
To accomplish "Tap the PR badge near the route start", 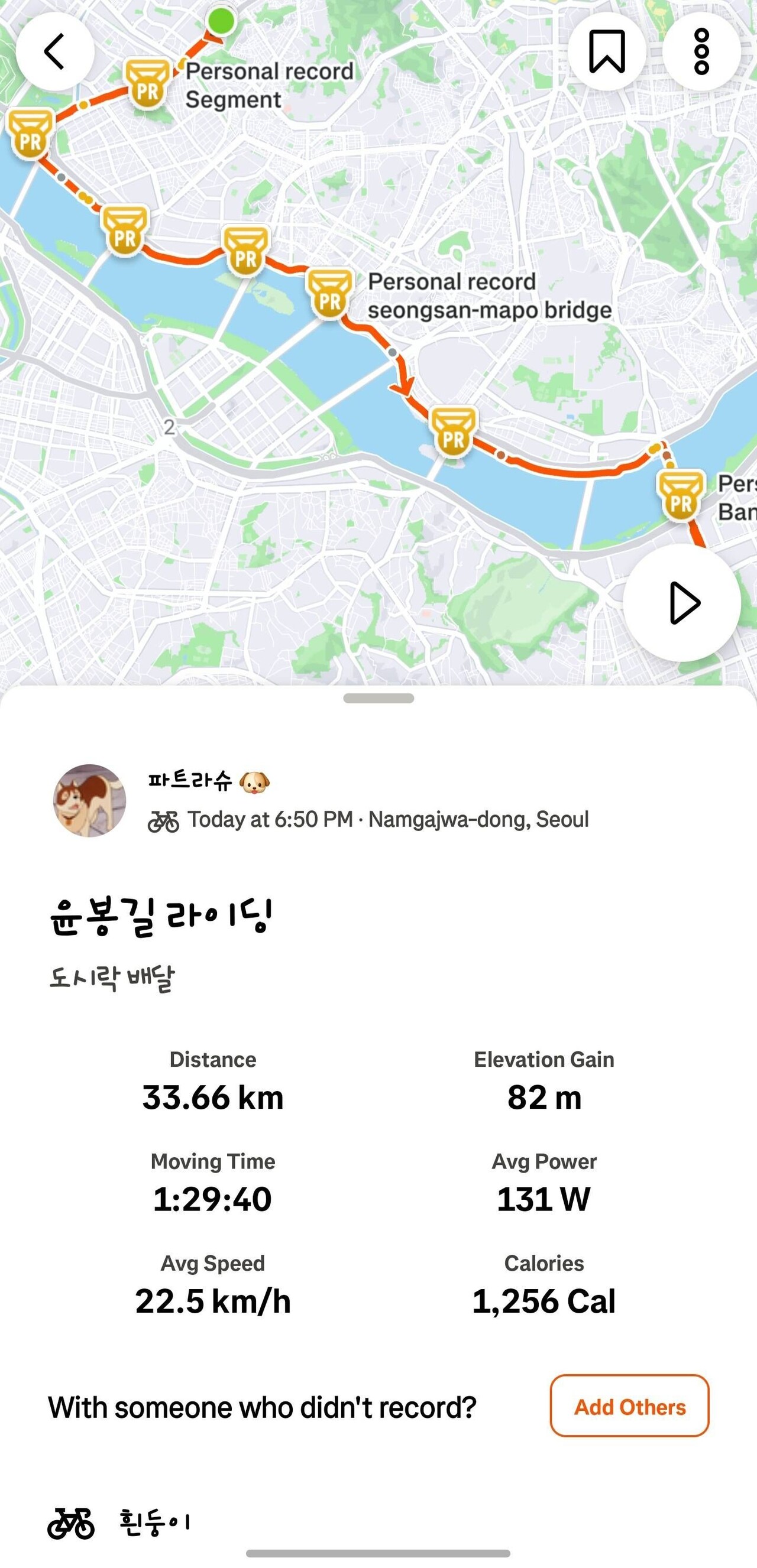I will 146,82.
